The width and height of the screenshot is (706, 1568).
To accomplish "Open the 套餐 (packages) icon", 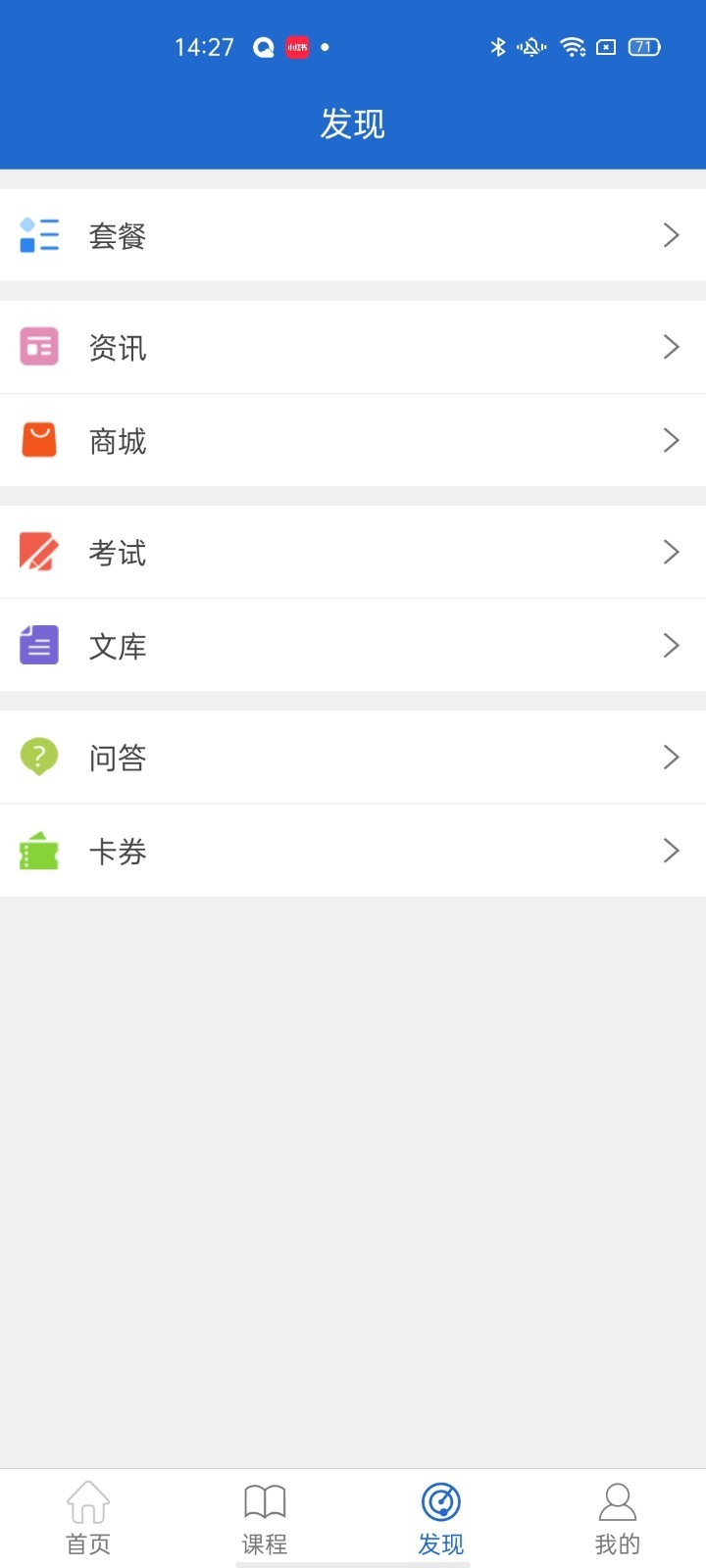I will click(38, 235).
